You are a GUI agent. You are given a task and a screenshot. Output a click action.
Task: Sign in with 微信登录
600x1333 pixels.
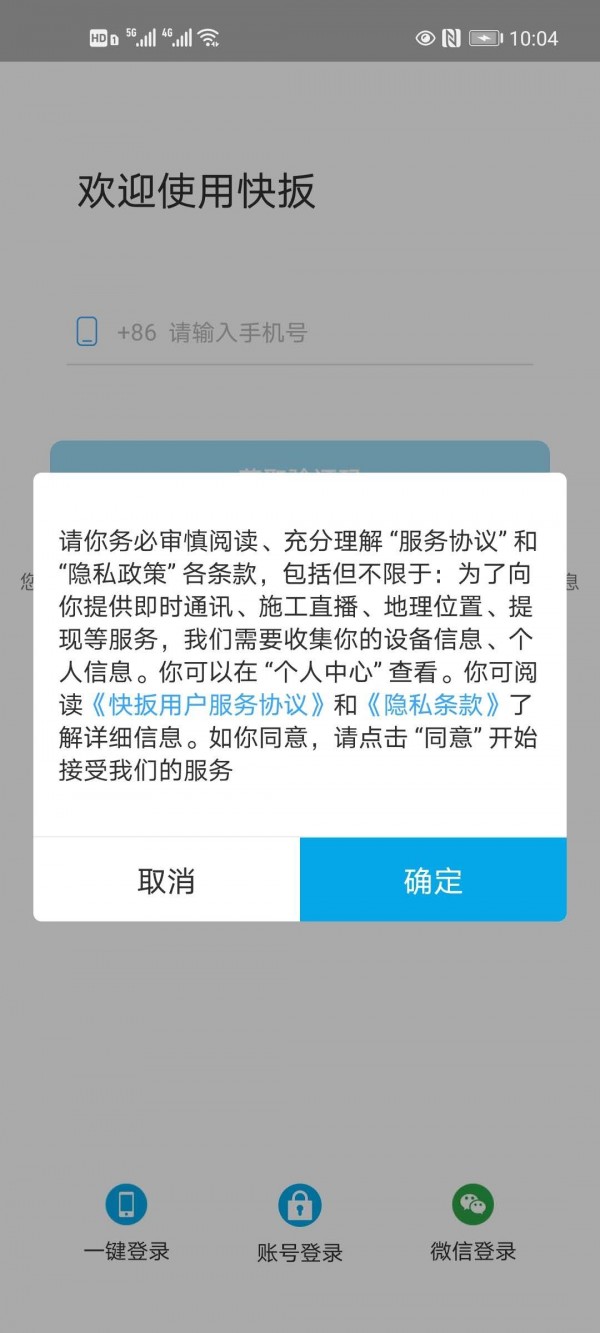pos(473,1222)
